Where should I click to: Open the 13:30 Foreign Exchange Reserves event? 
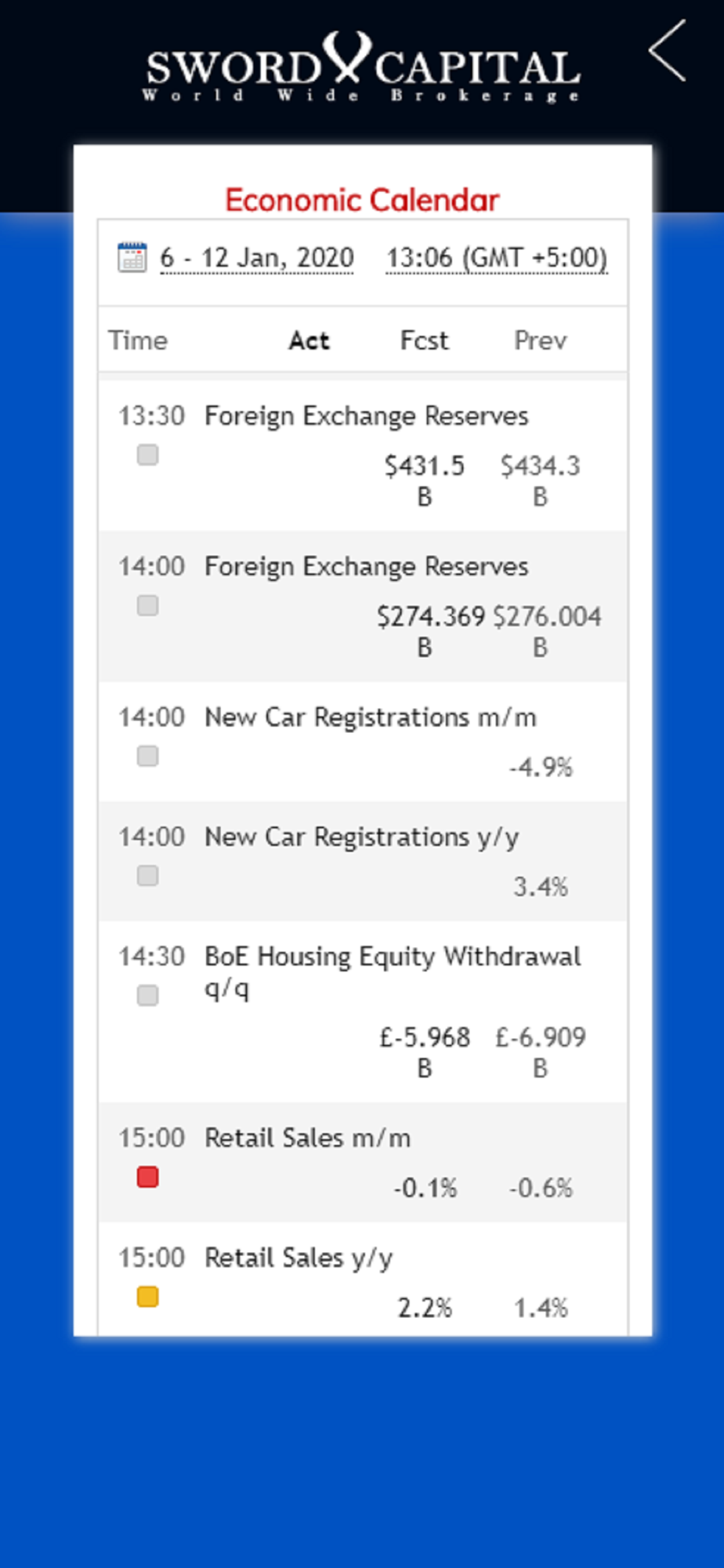pos(363,456)
